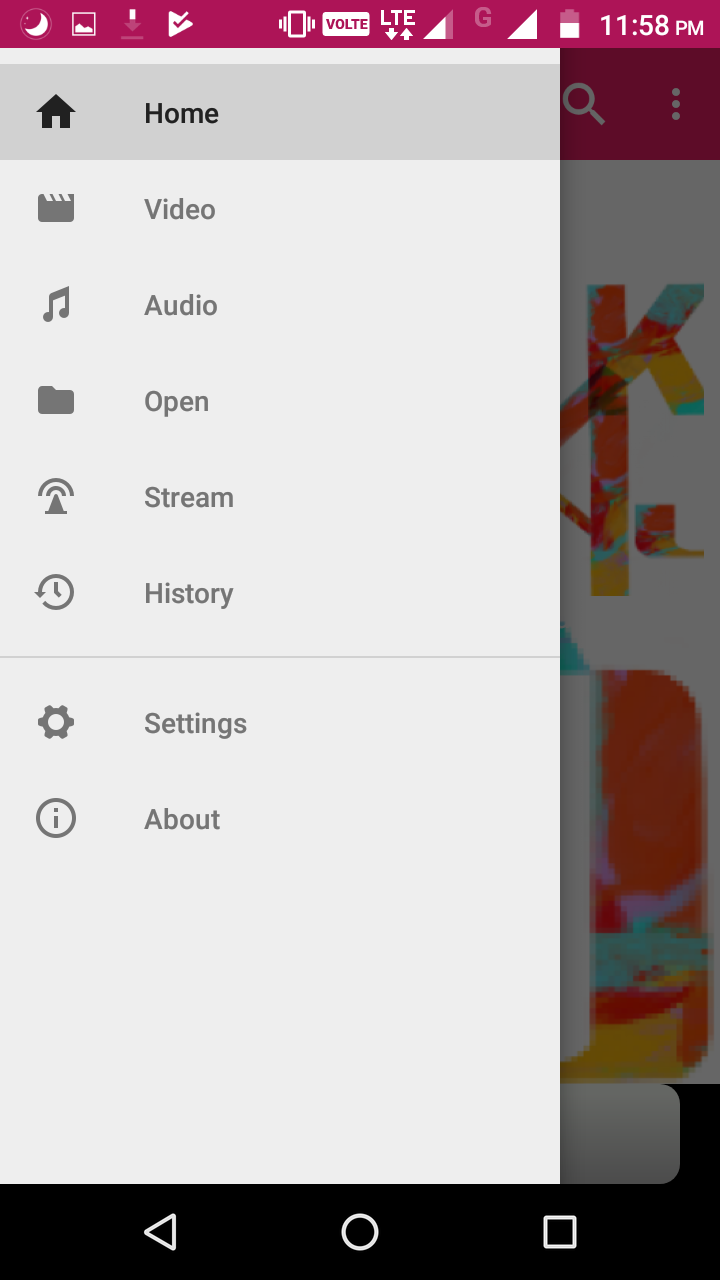The image size is (720, 1280).
Task: Select the Home icon in the sidebar
Action: (x=55, y=113)
